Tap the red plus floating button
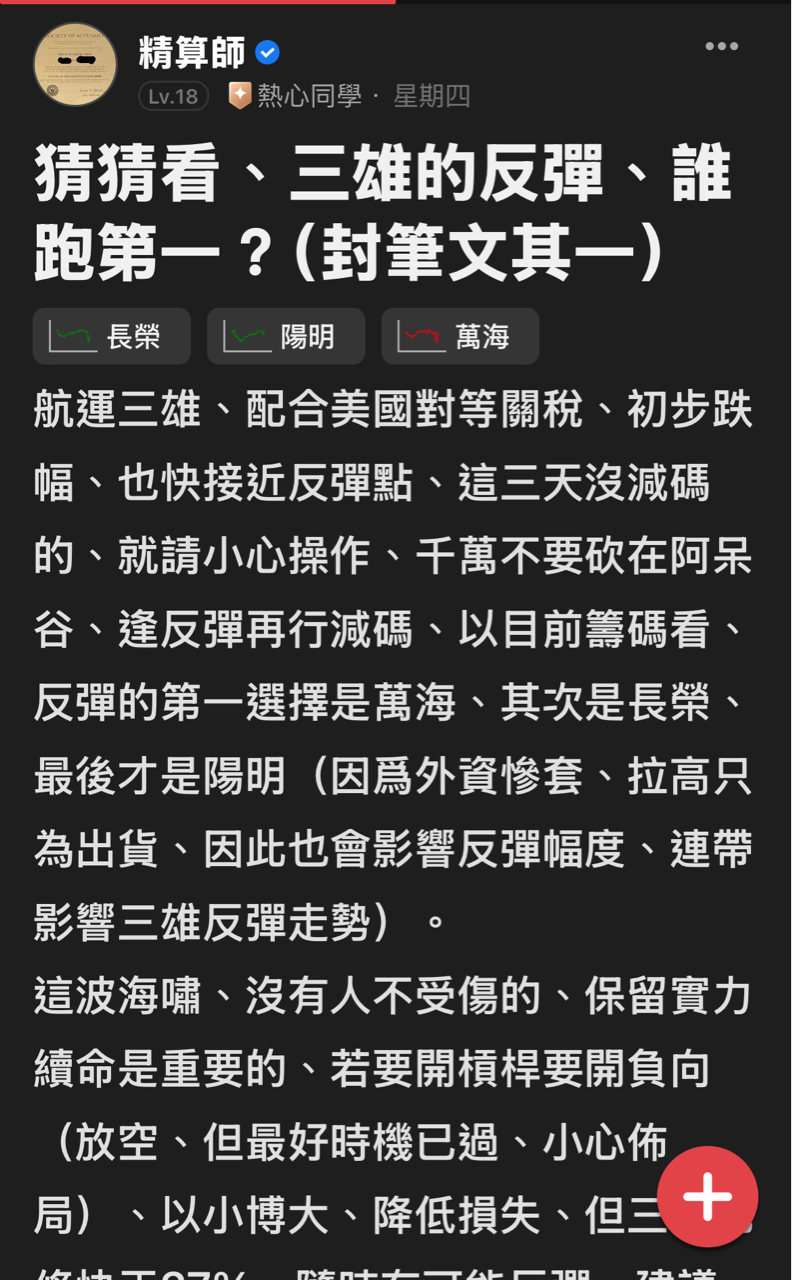 pyautogui.click(x=707, y=1196)
